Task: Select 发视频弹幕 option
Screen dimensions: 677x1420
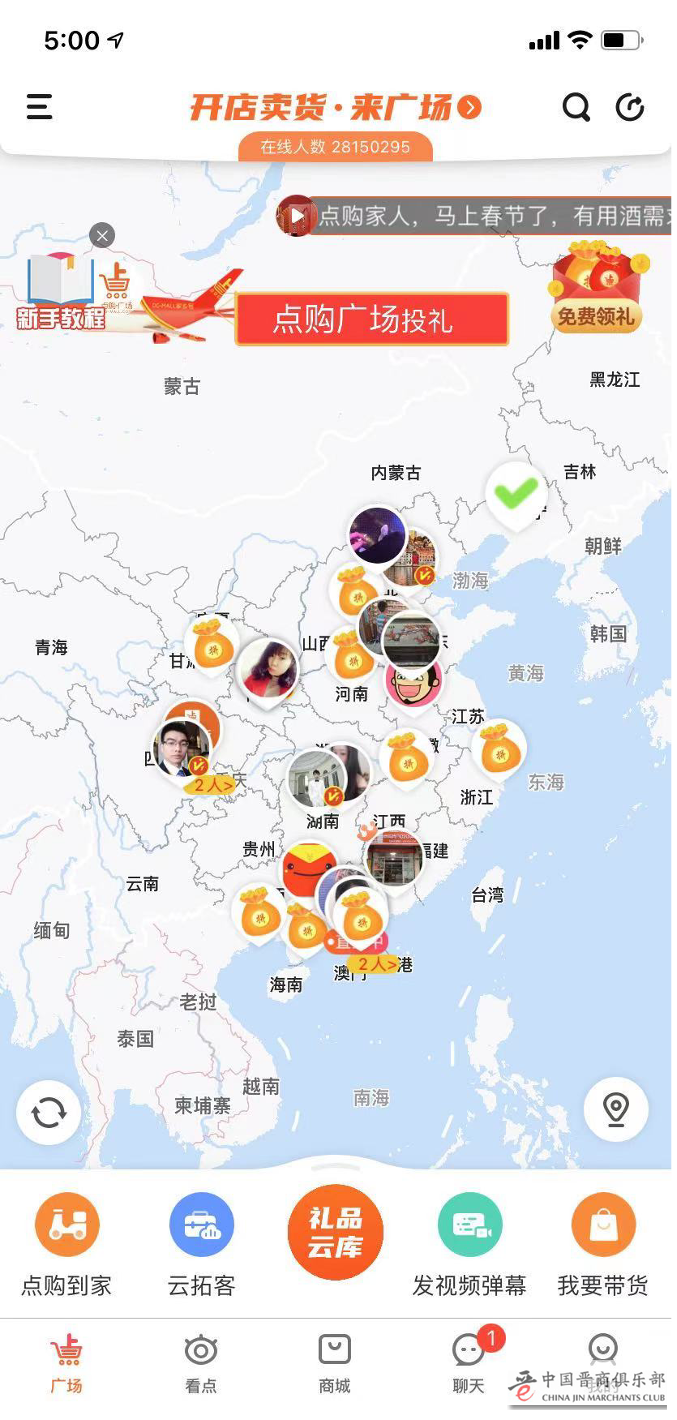Action: 470,1243
